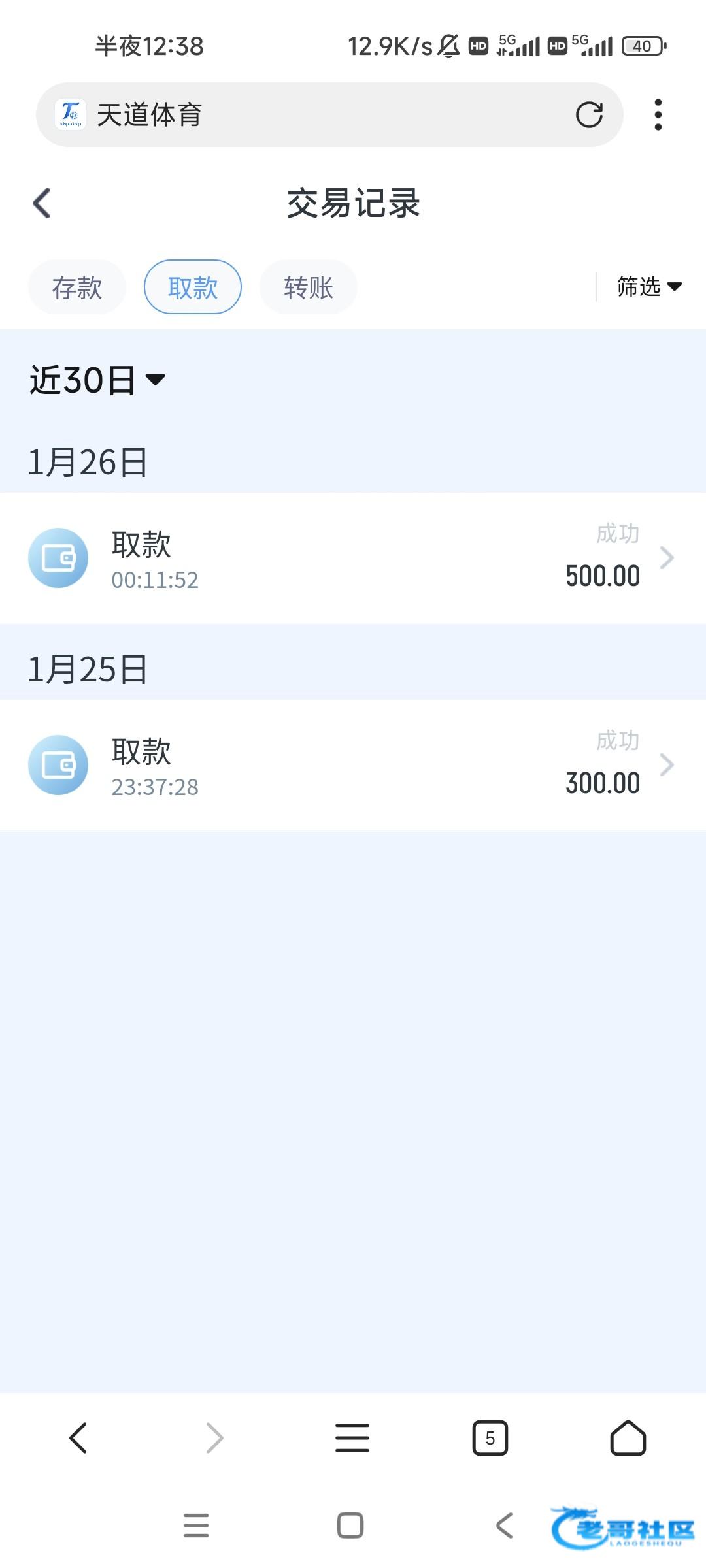This screenshot has height=1568, width=706.
Task: Open the 500.00 取款 record
Action: point(353,559)
